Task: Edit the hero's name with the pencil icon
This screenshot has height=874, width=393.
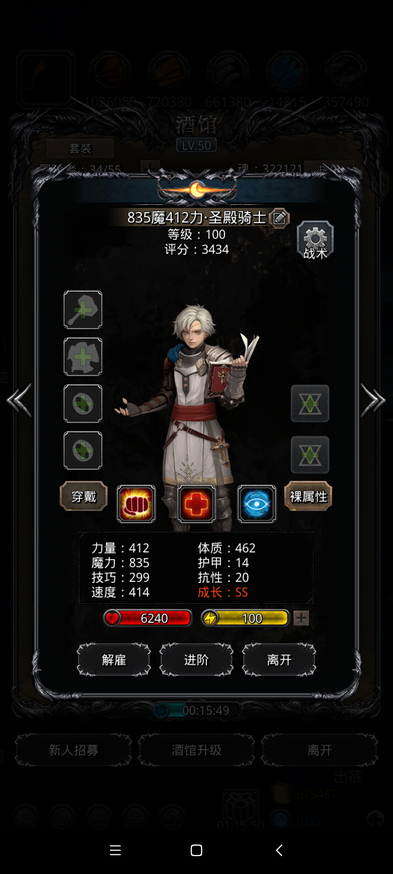Action: click(279, 218)
